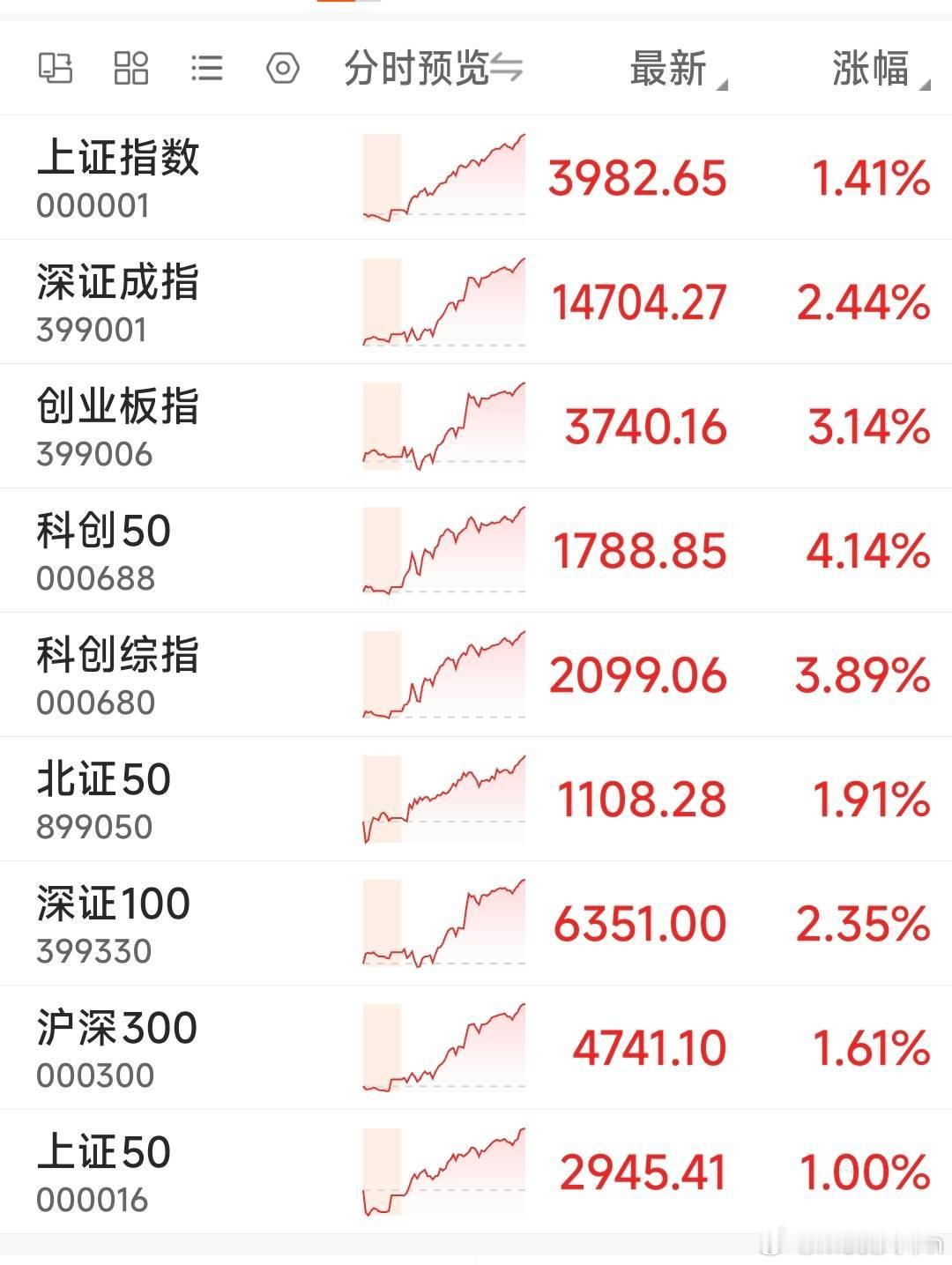The height and width of the screenshot is (1265, 952).
Task: Open the 沪深300 index row
Action: [476, 1047]
